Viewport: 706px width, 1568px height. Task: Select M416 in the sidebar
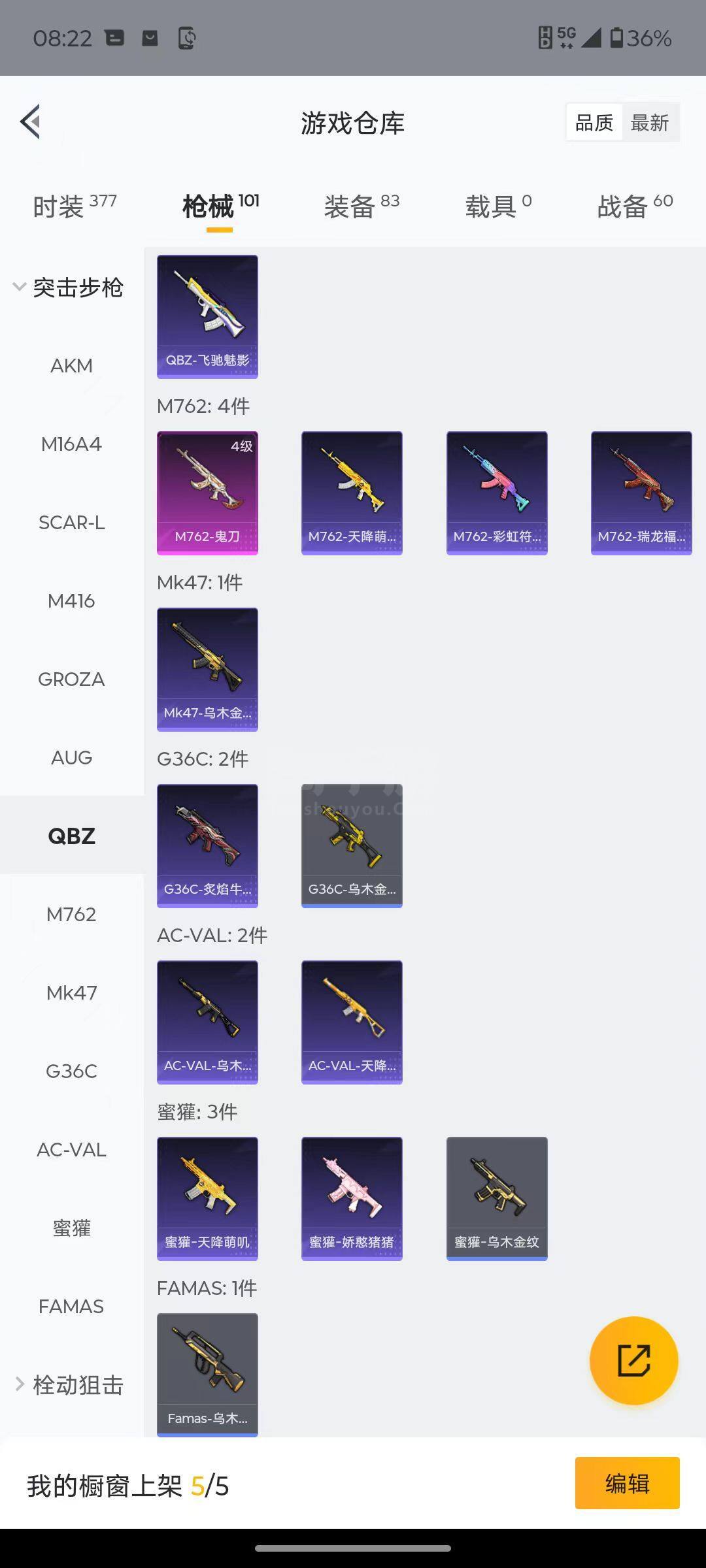click(71, 601)
